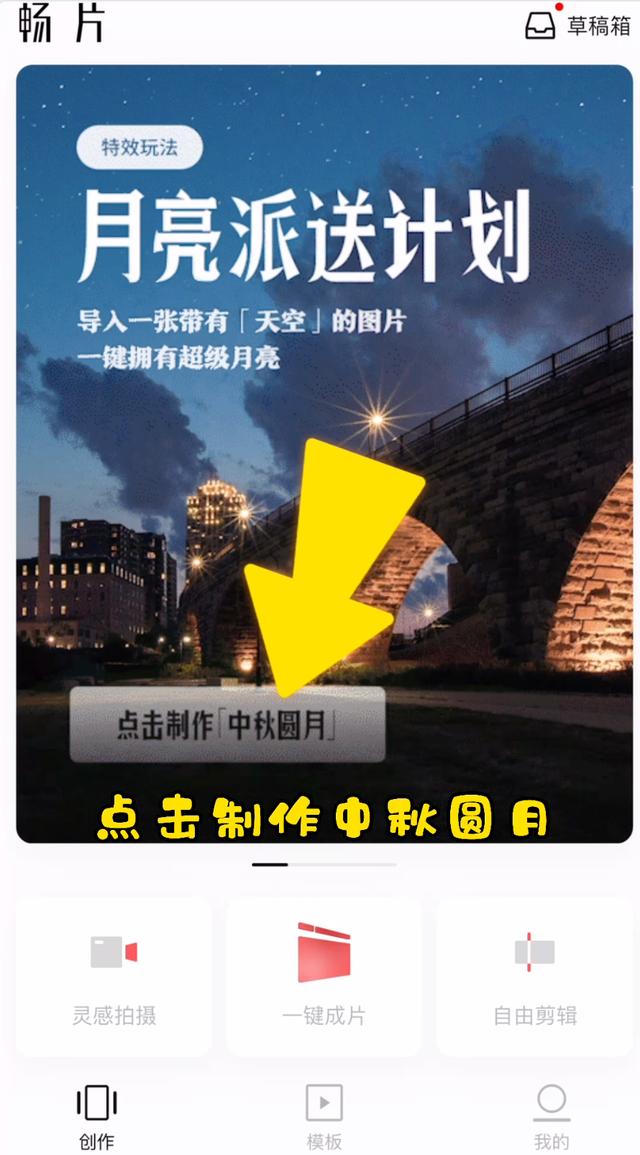640x1155 pixels.
Task: Go to the 我的 profile tab
Action: pyautogui.click(x=551, y=1115)
